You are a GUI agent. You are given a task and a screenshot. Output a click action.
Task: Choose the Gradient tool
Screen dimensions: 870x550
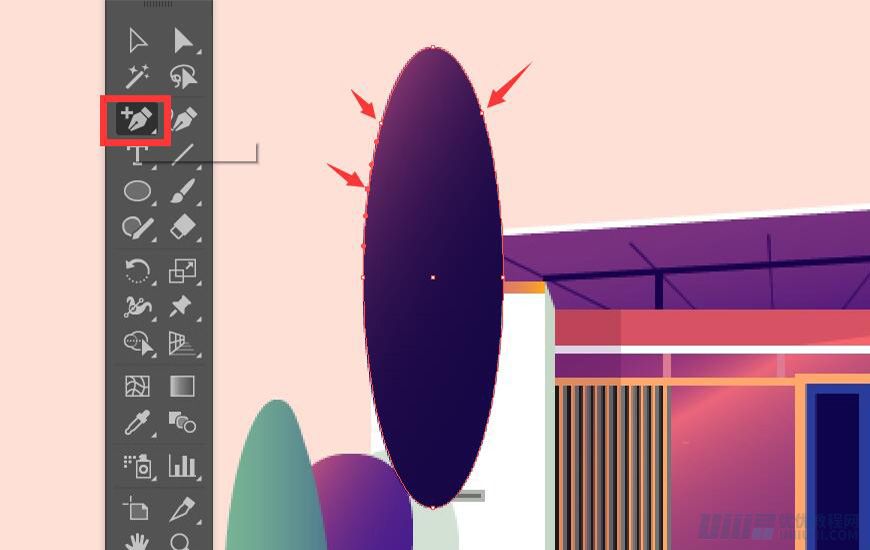(x=183, y=386)
